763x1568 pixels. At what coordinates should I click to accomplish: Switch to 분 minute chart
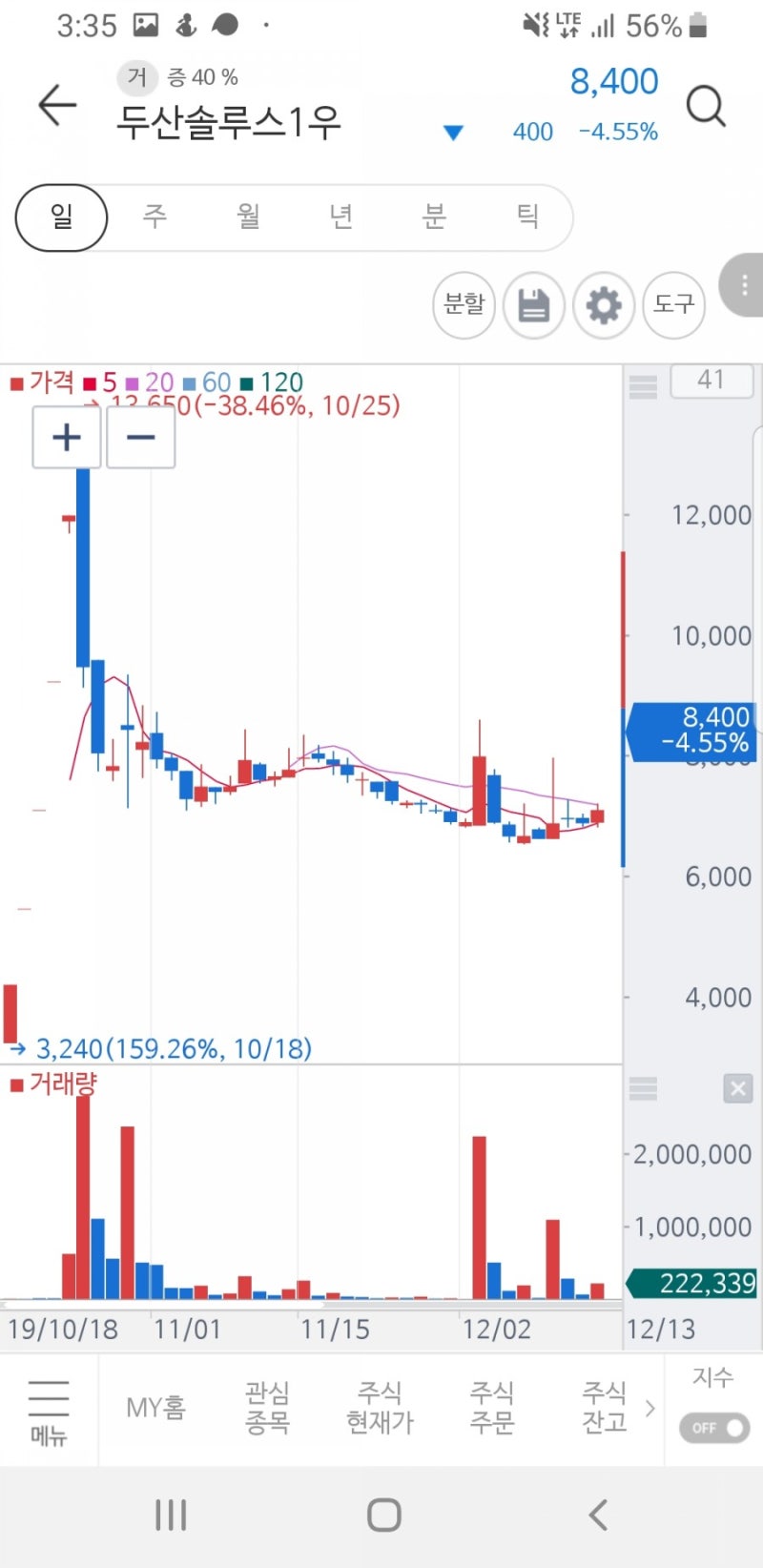435,217
